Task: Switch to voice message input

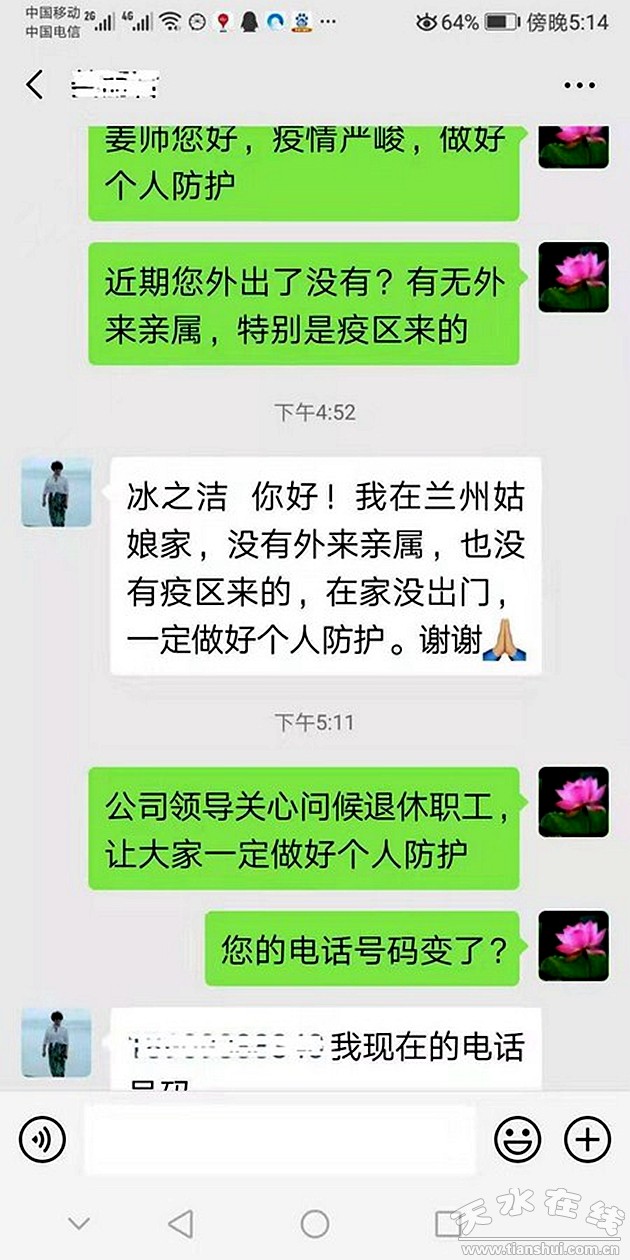Action: 42,1139
